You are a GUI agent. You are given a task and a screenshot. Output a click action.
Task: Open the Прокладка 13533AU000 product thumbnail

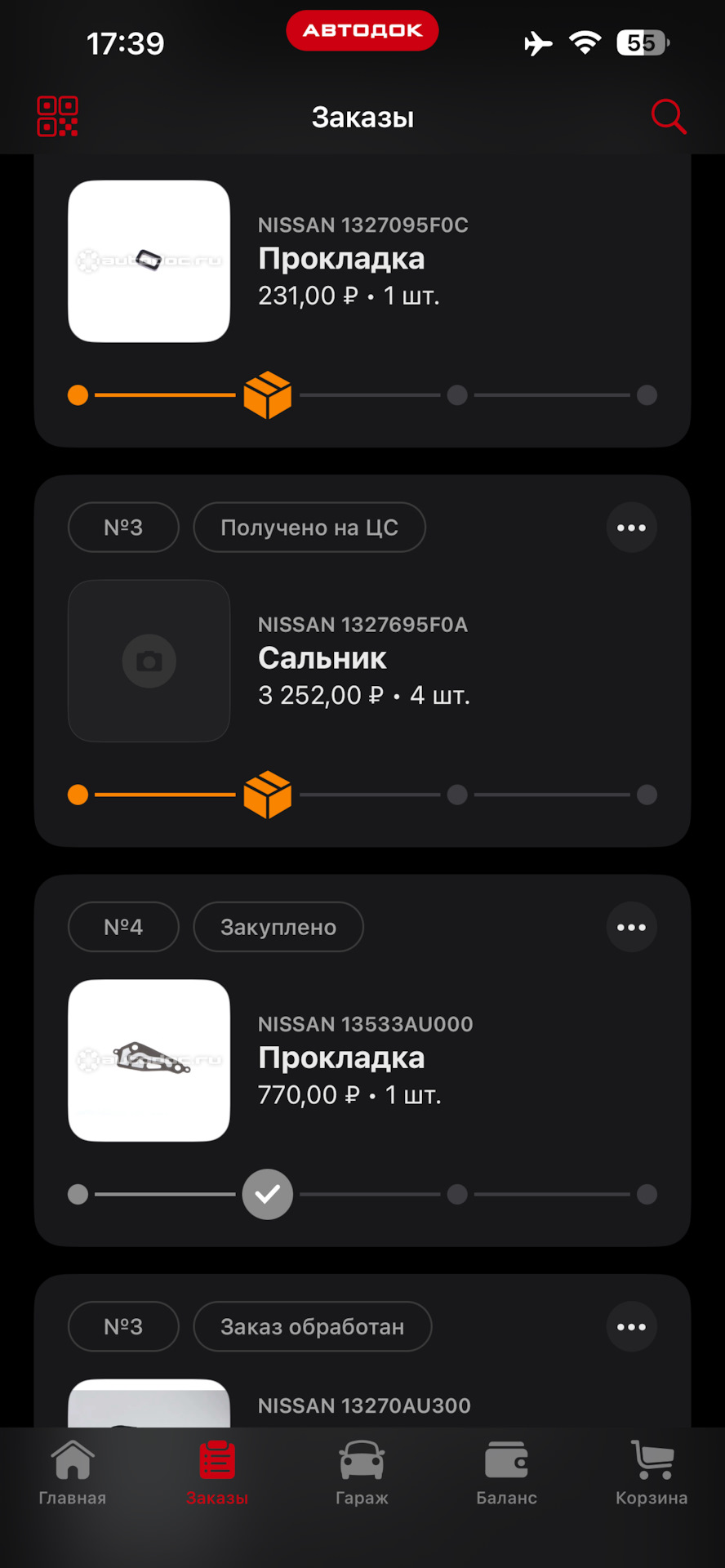point(149,1059)
